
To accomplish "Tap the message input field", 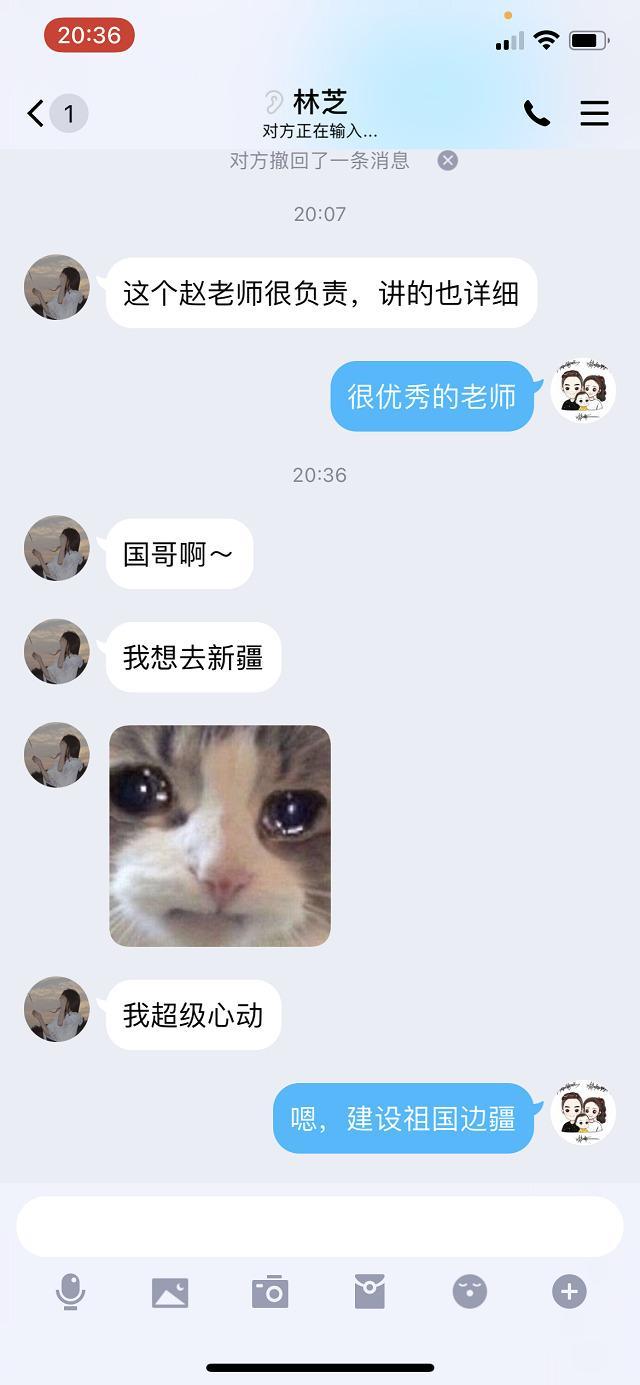I will pos(320,1226).
